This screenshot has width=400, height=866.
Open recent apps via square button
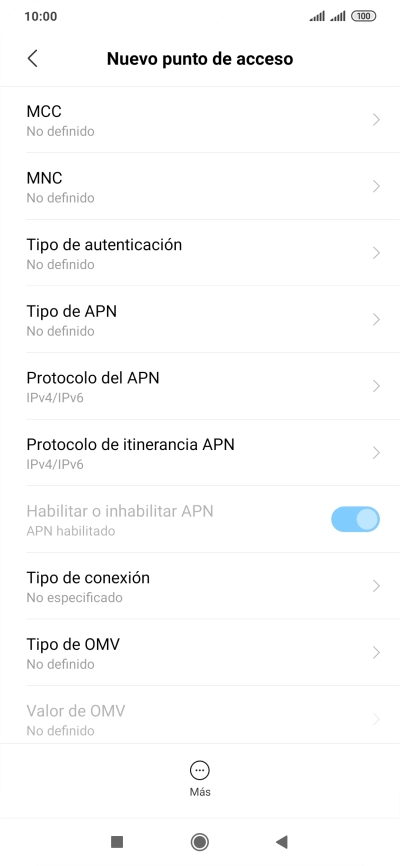pos(117,842)
